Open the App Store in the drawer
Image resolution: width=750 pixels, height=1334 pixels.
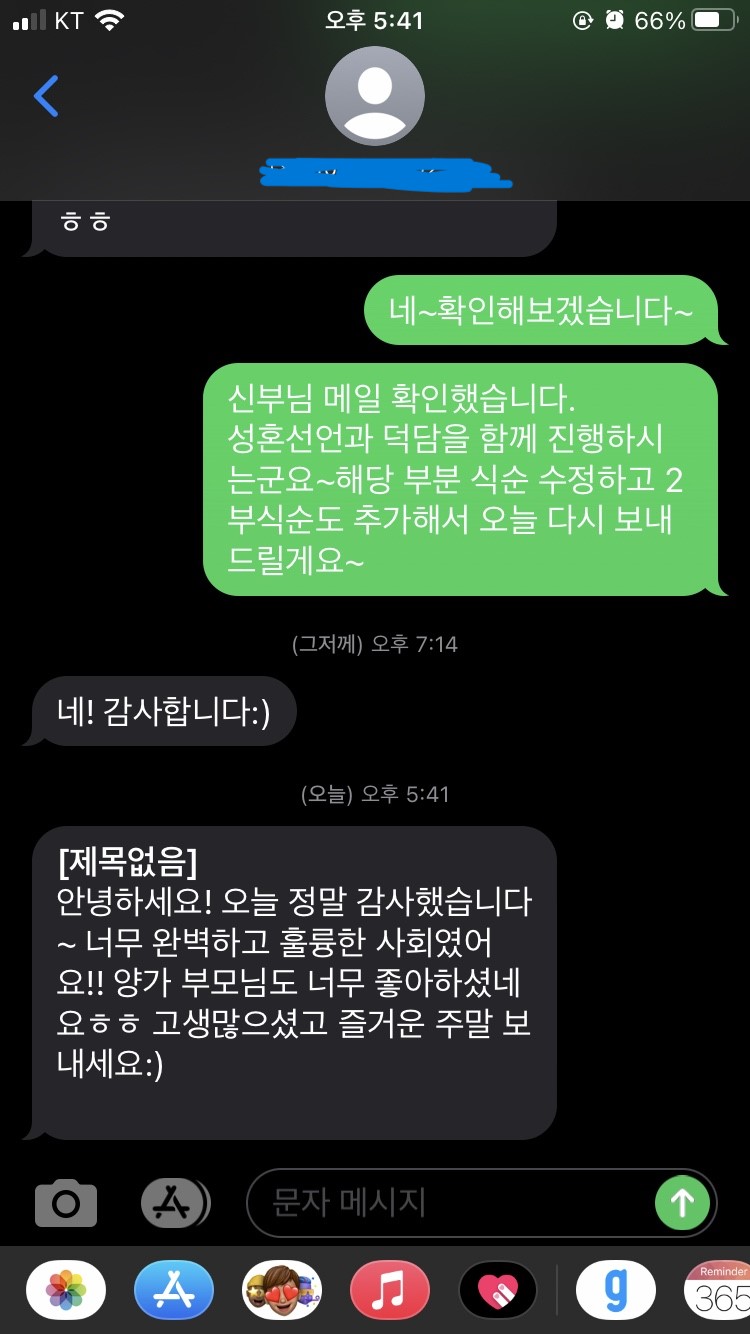174,1290
